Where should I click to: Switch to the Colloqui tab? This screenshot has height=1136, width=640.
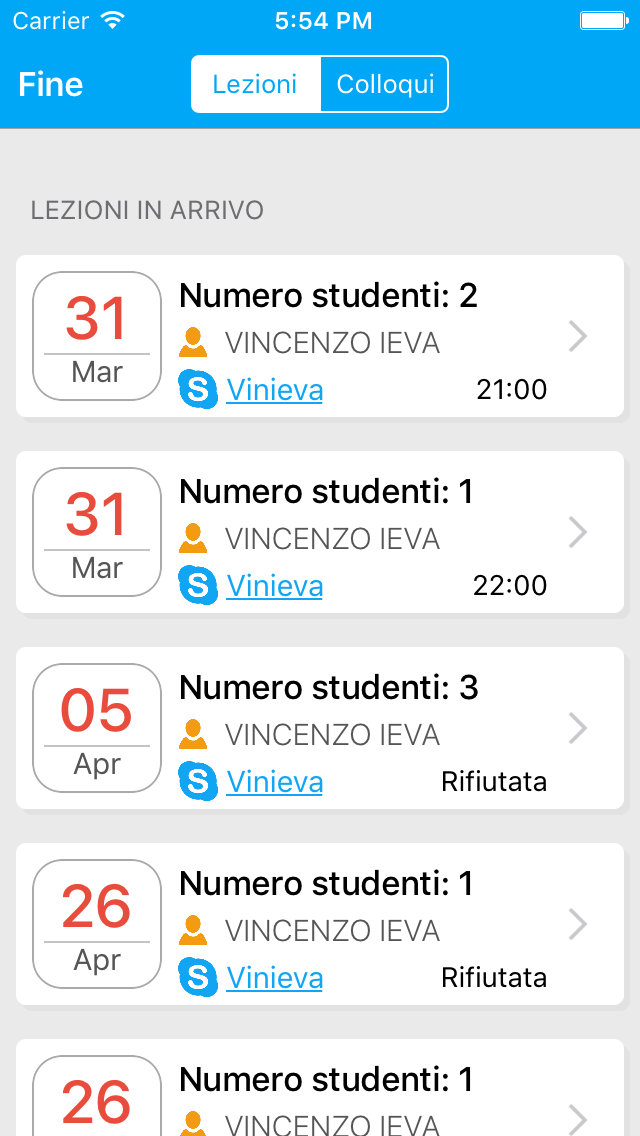[385, 84]
